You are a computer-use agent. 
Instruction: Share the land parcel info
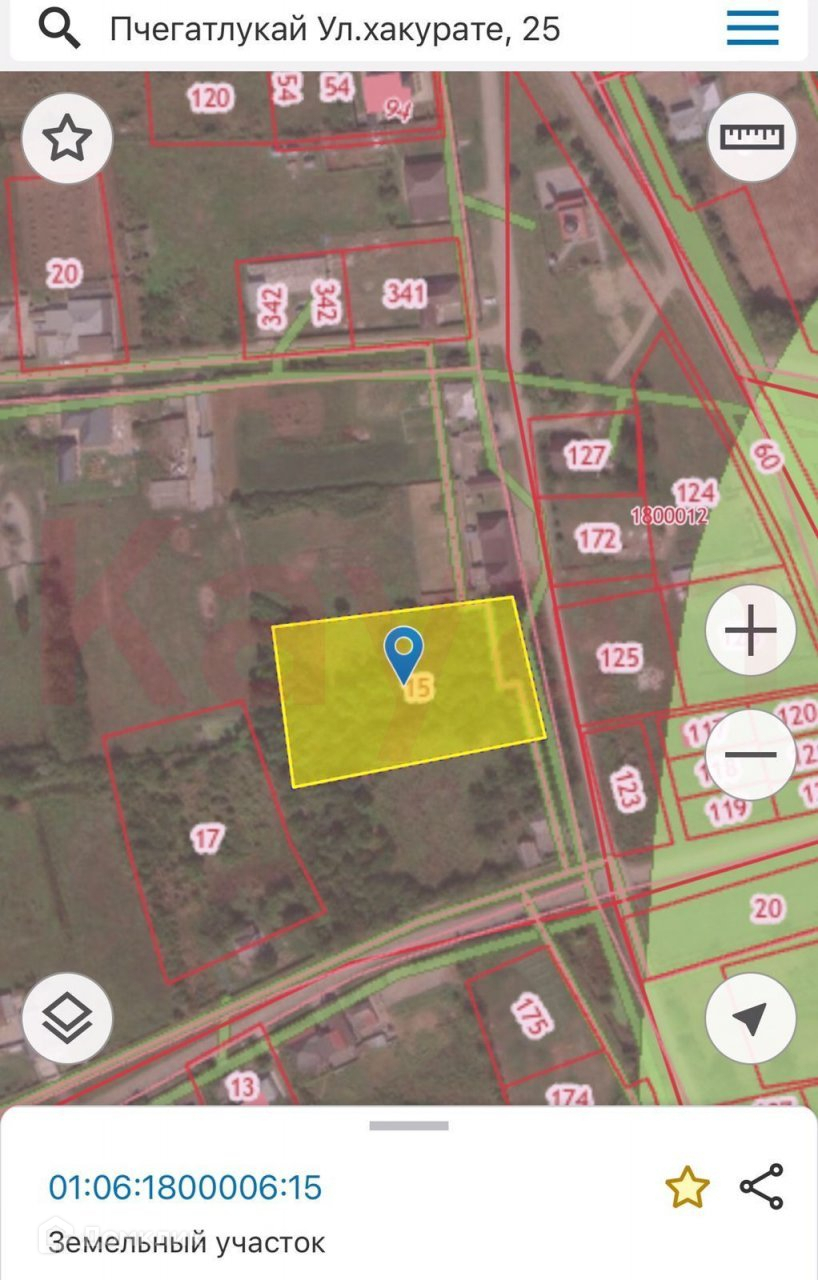click(762, 1187)
